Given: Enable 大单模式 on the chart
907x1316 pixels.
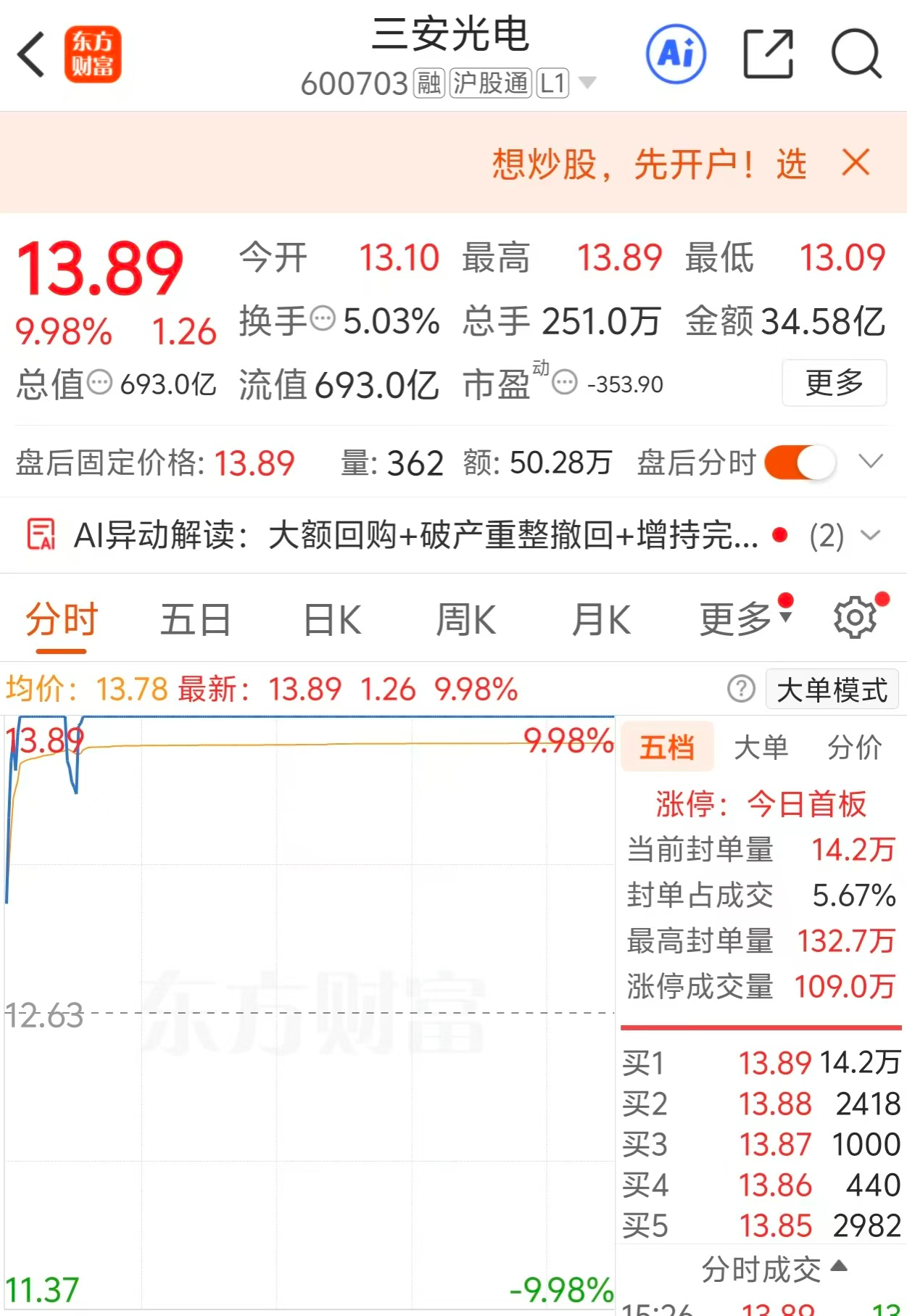Looking at the screenshot, I should pos(832,690).
